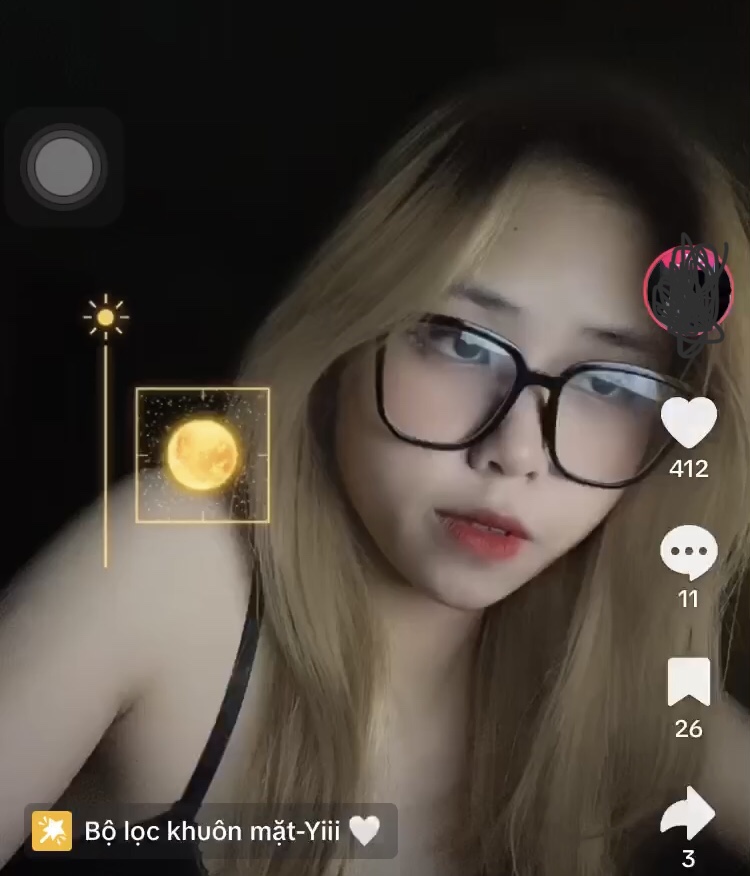Open the comments on this video
The height and width of the screenshot is (876, 750).
[x=688, y=552]
